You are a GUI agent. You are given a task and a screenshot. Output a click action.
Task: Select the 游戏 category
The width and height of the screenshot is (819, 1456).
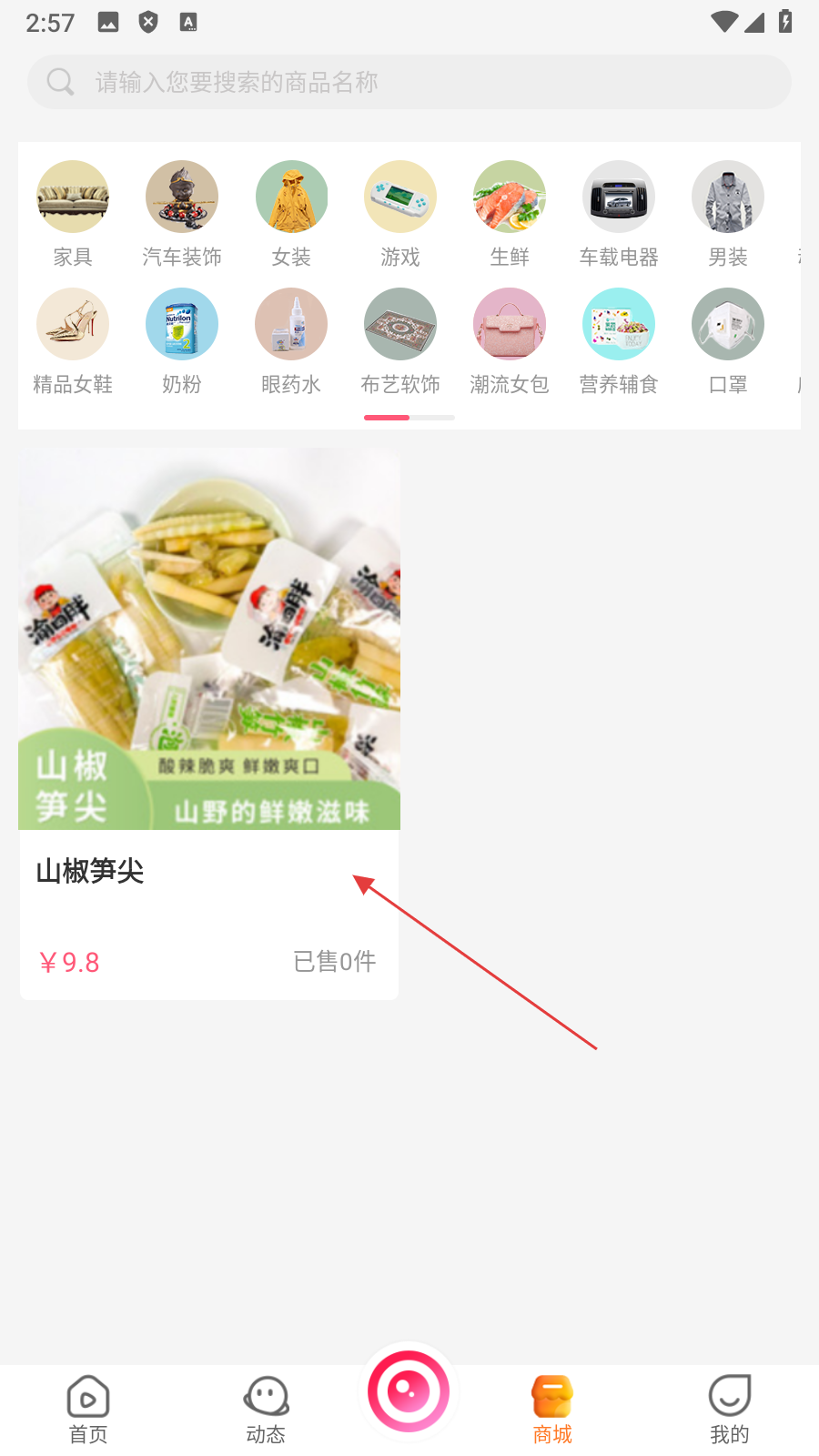tap(400, 214)
